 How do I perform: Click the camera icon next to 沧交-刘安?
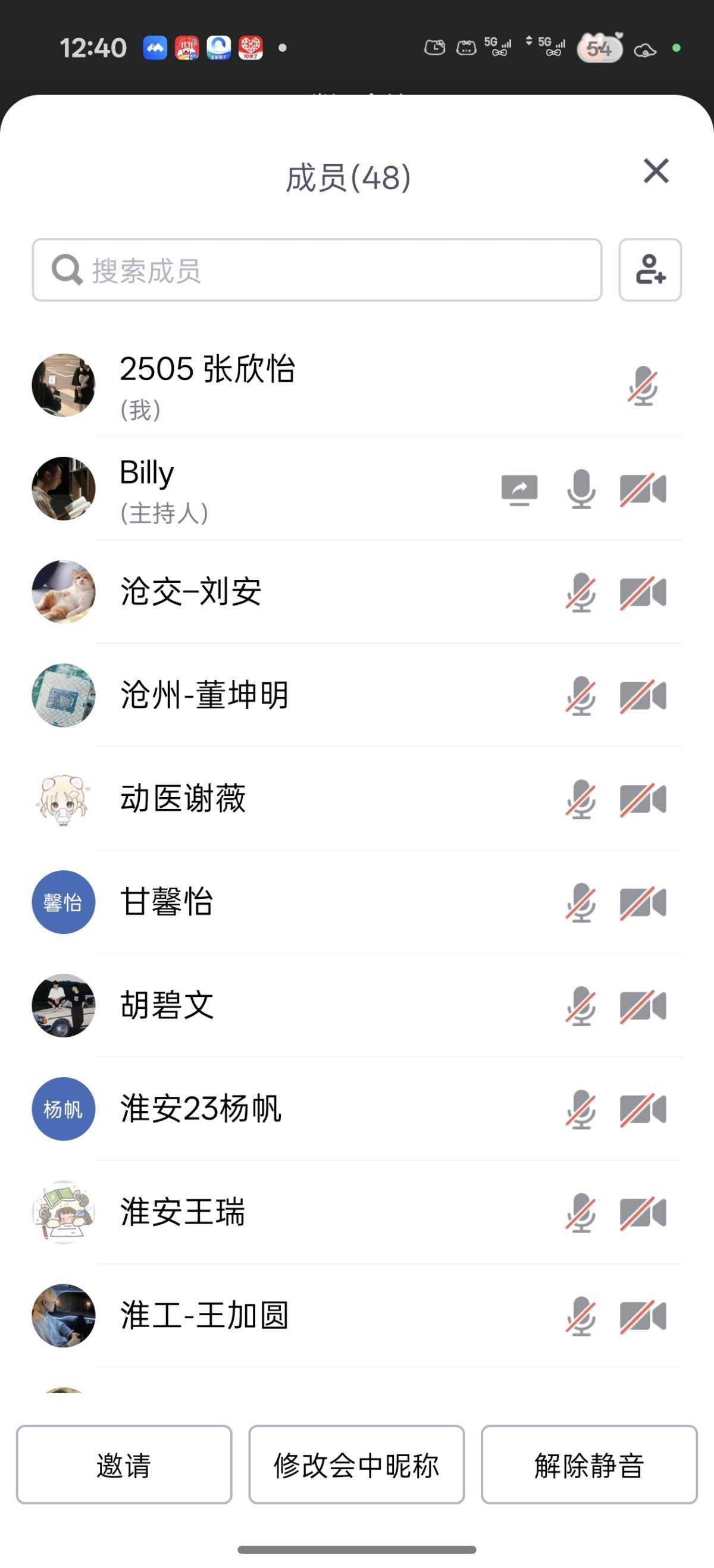pyautogui.click(x=642, y=592)
